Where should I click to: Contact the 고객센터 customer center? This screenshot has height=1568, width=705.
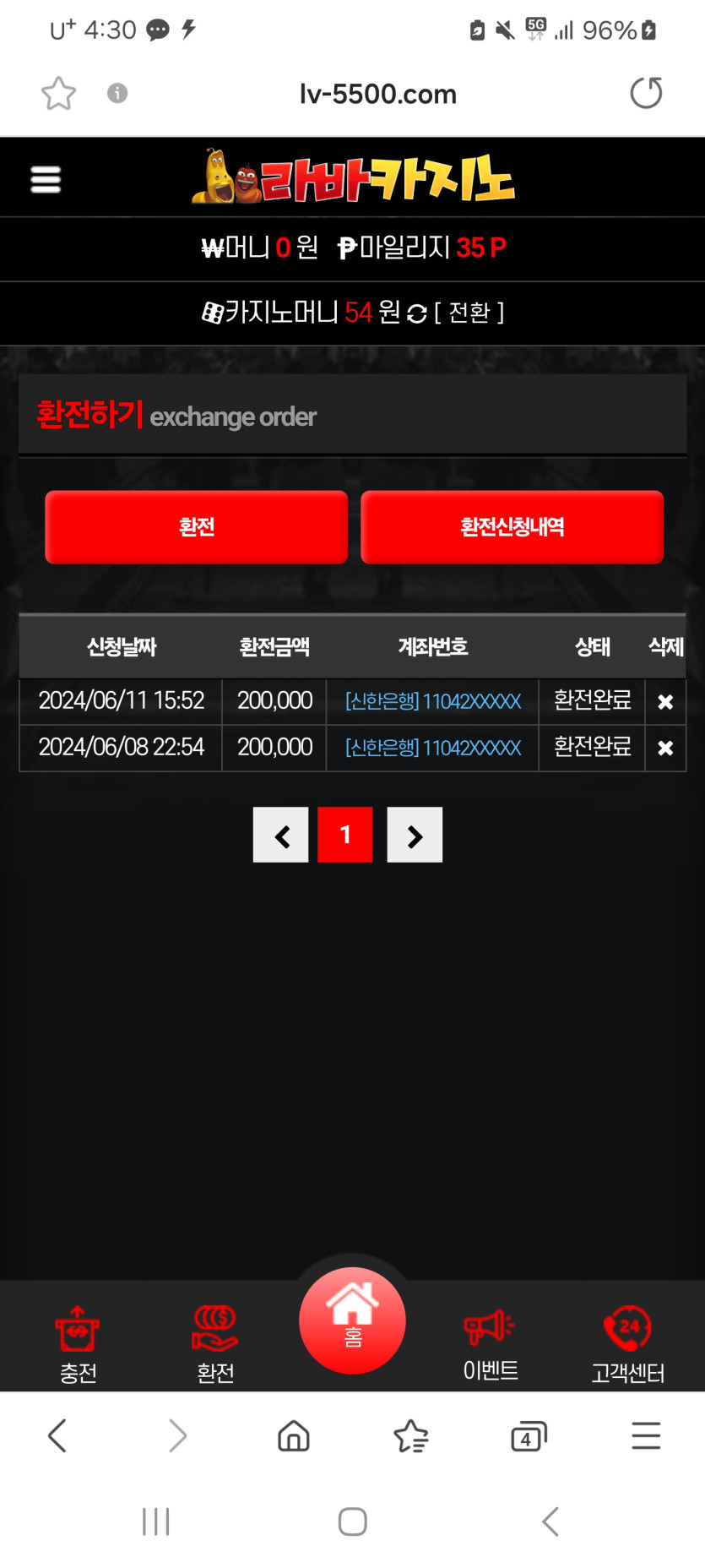point(627,1343)
